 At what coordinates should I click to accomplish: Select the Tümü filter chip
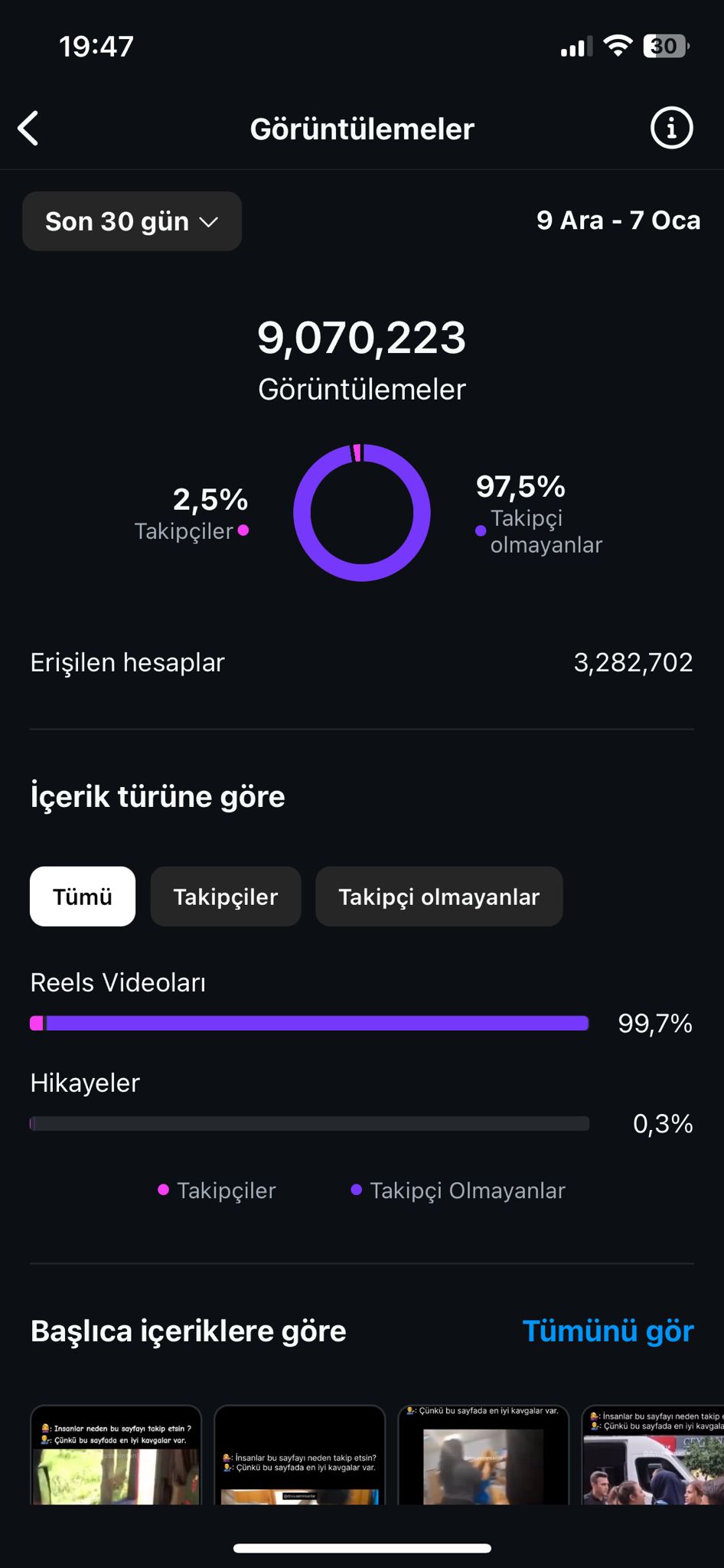[83, 897]
